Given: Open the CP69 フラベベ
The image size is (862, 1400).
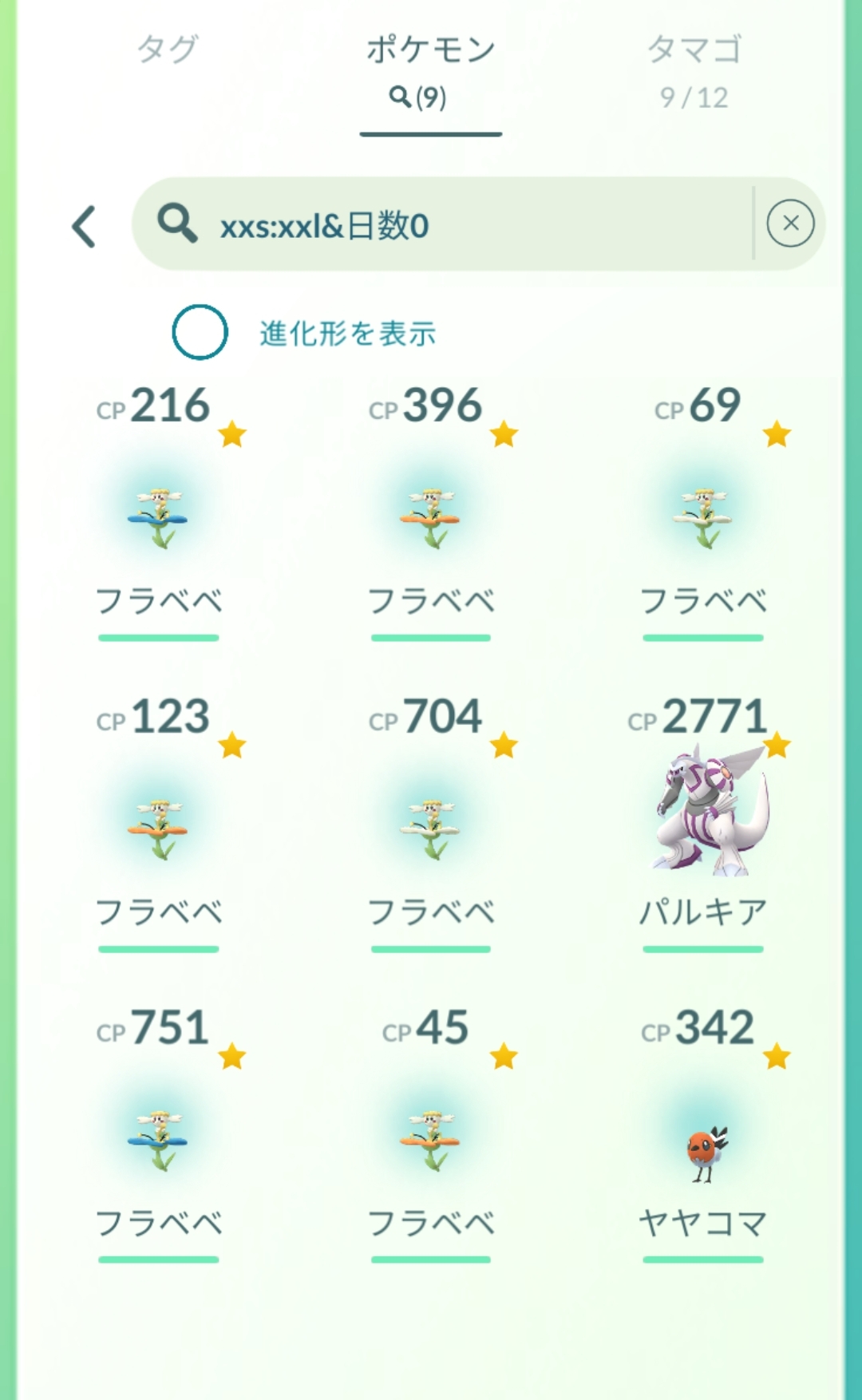Looking at the screenshot, I should click(703, 511).
